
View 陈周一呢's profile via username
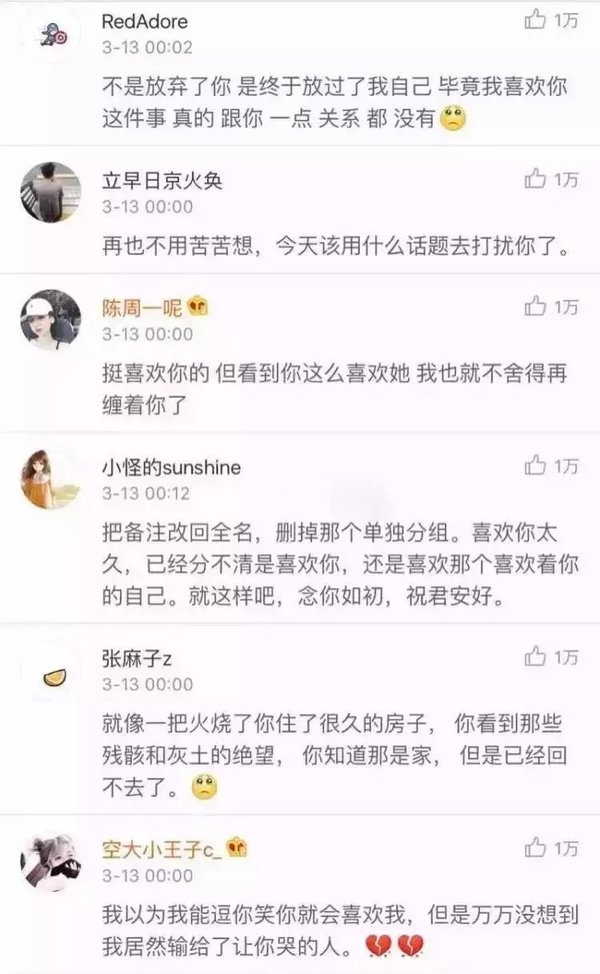[142, 307]
